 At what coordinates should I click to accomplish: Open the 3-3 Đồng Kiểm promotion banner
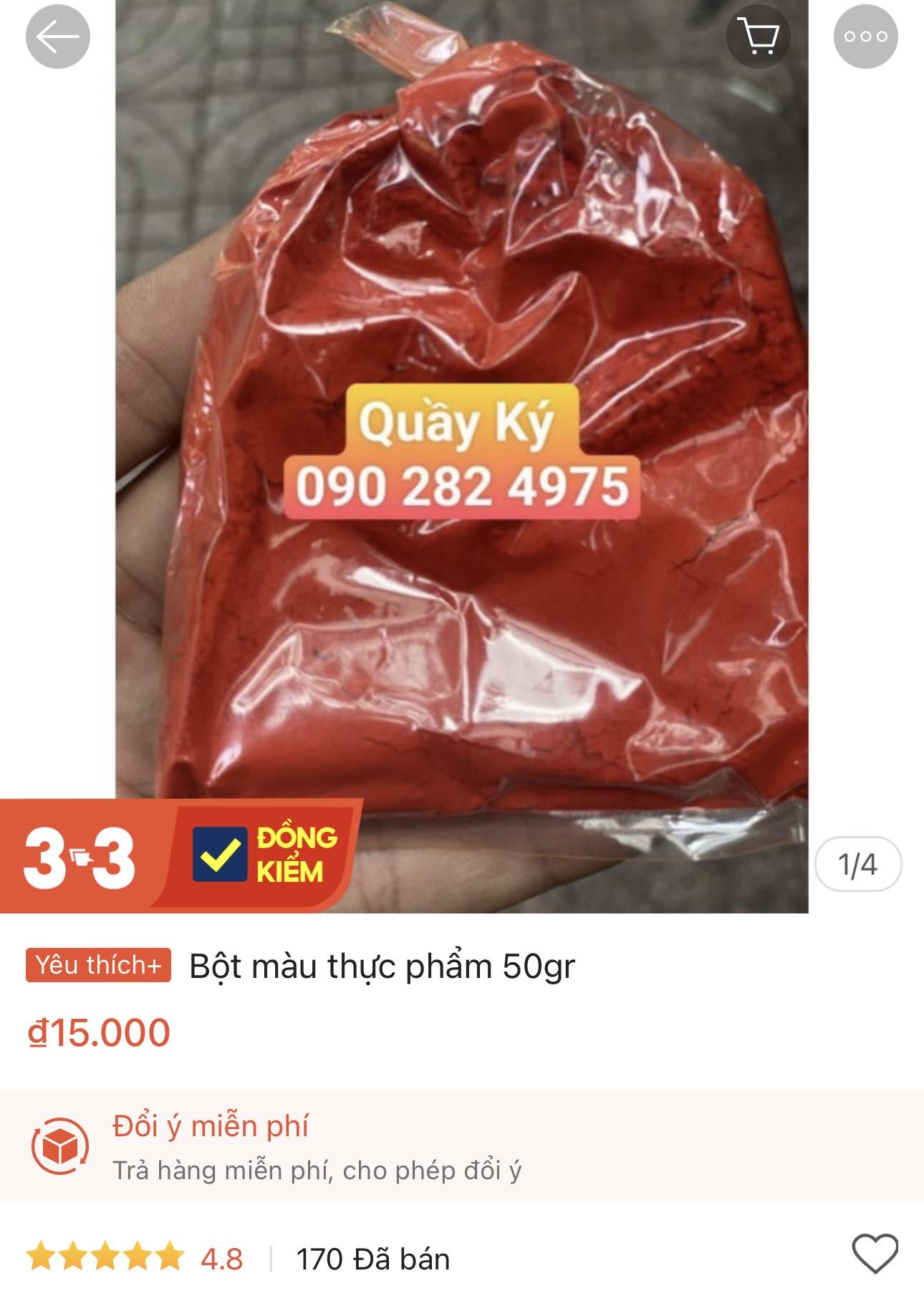(179, 855)
